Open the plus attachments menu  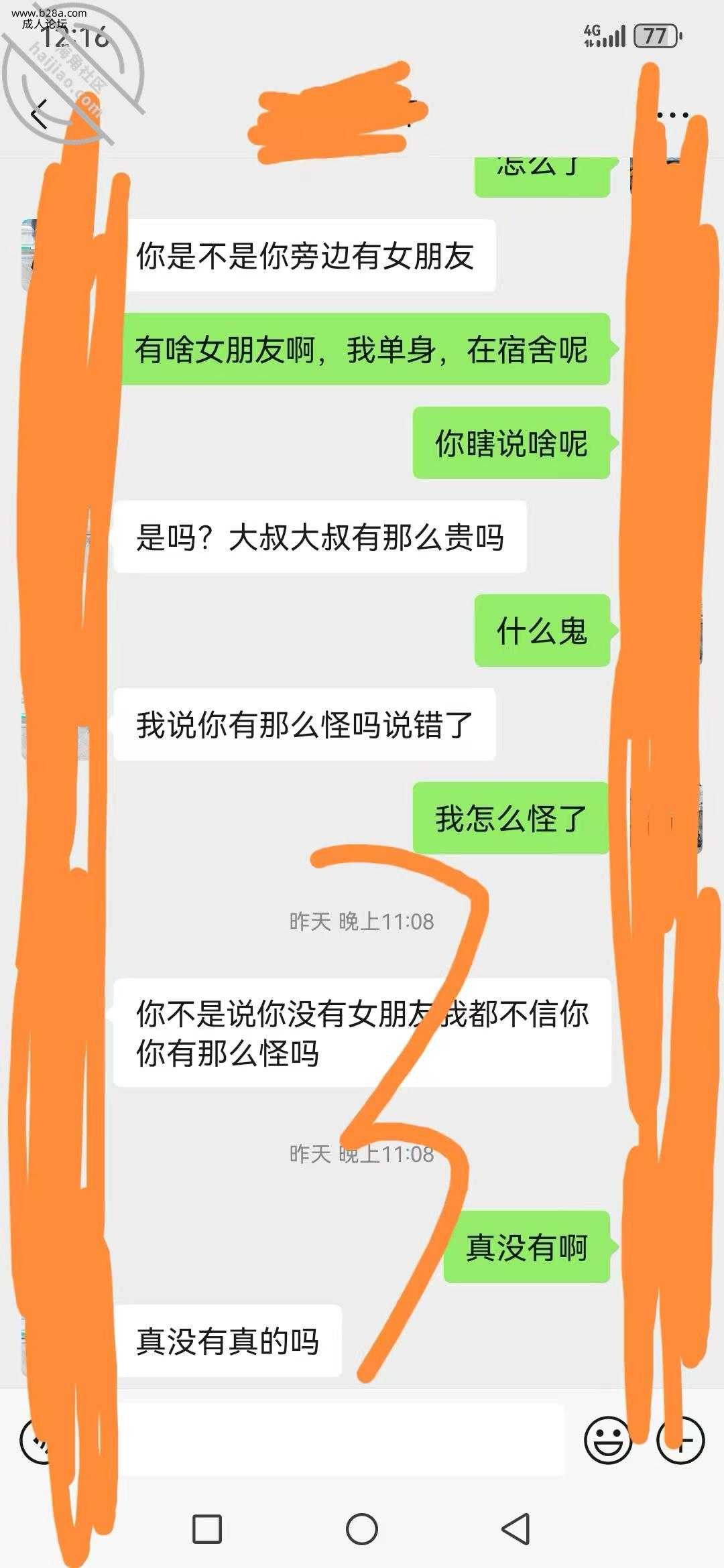click(x=680, y=1439)
